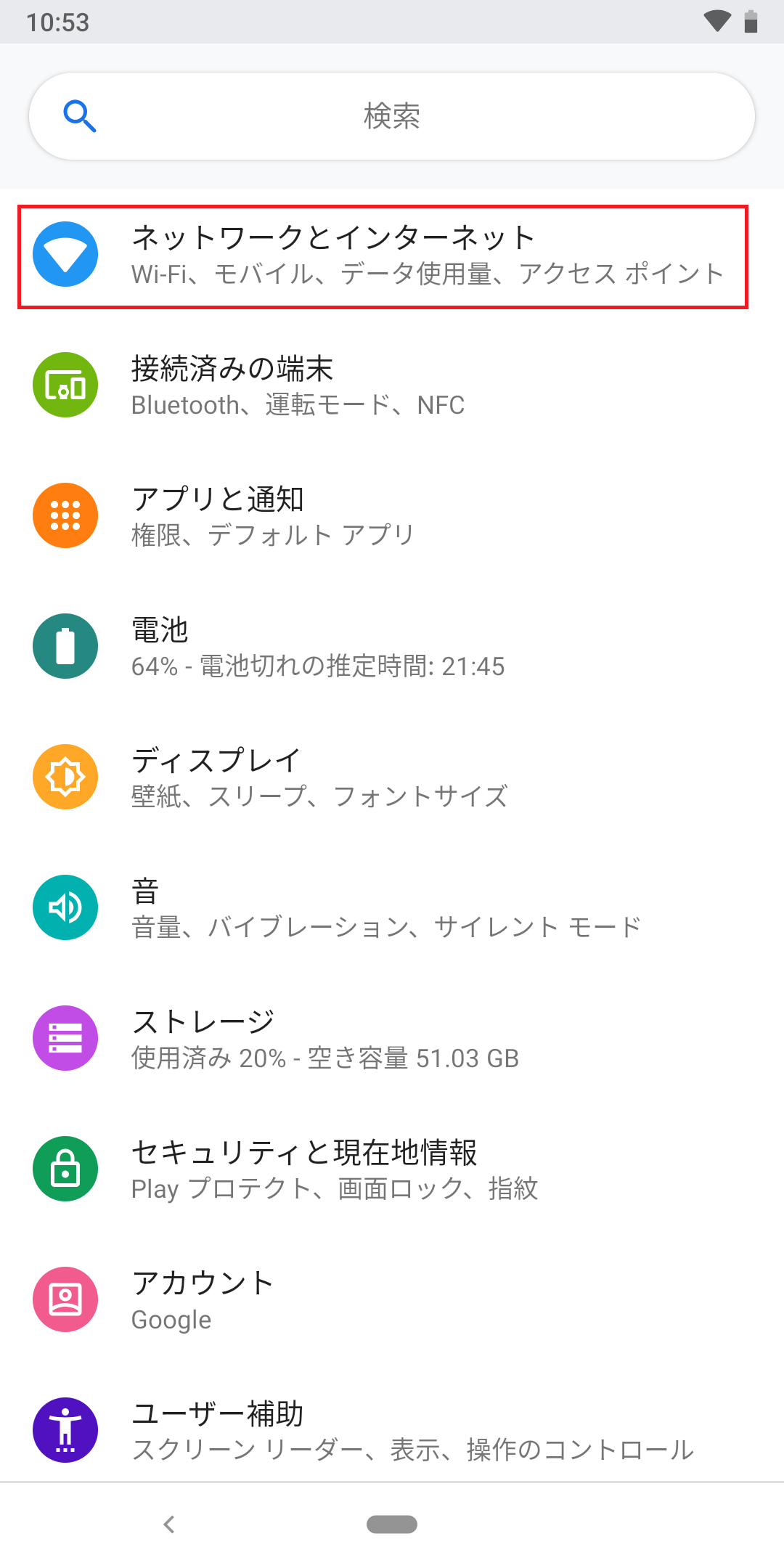The width and height of the screenshot is (784, 1568).
Task: Click the green security lock icon
Action: 65,1169
